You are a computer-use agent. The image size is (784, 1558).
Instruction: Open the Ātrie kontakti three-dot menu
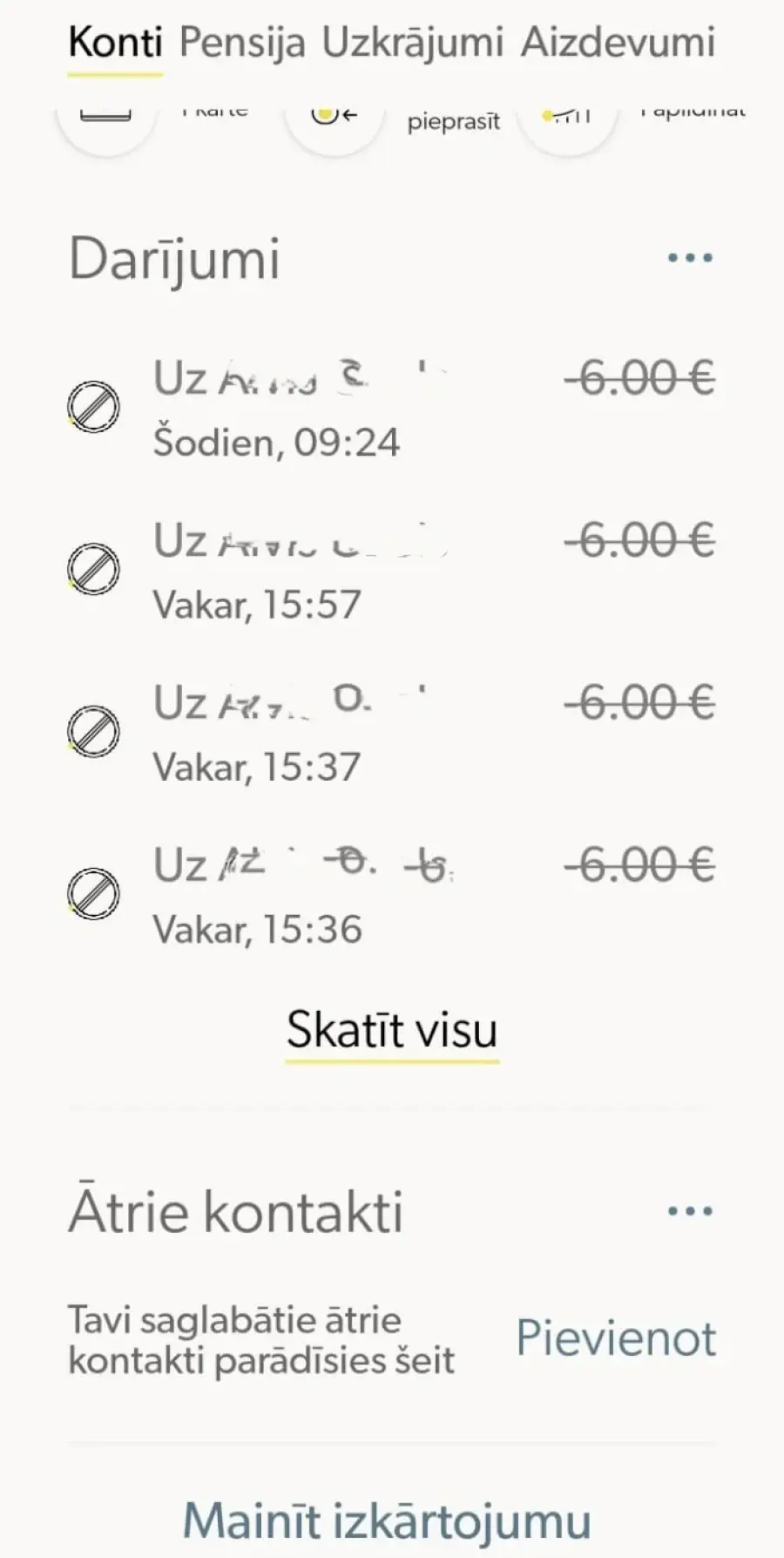pyautogui.click(x=690, y=1211)
